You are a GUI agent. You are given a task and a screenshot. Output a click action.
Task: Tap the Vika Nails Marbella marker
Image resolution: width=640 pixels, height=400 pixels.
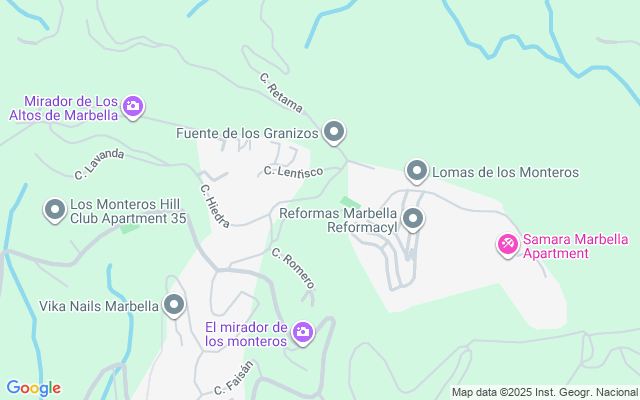(174, 305)
